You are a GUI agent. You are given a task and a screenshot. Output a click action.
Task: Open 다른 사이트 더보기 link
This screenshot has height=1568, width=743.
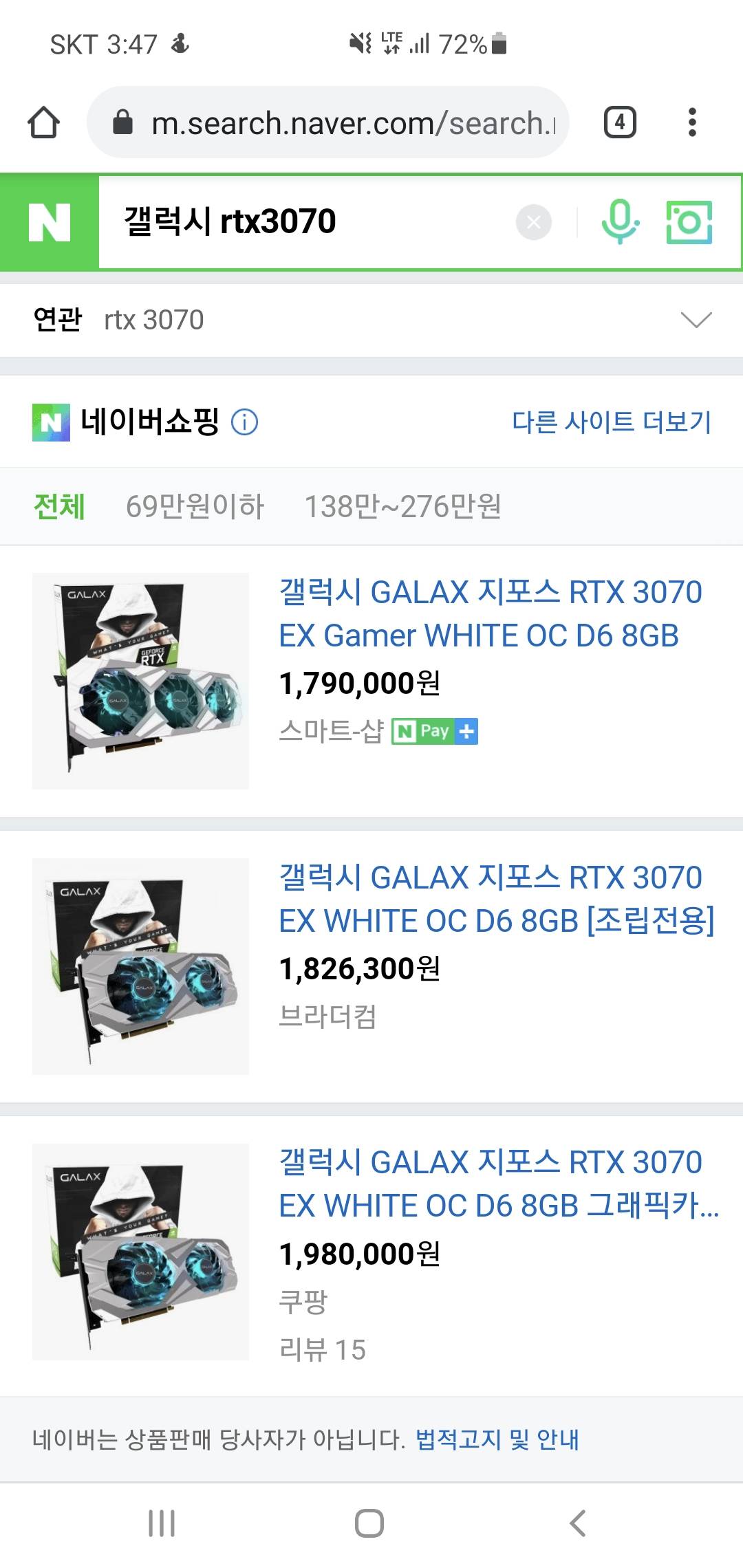click(611, 422)
